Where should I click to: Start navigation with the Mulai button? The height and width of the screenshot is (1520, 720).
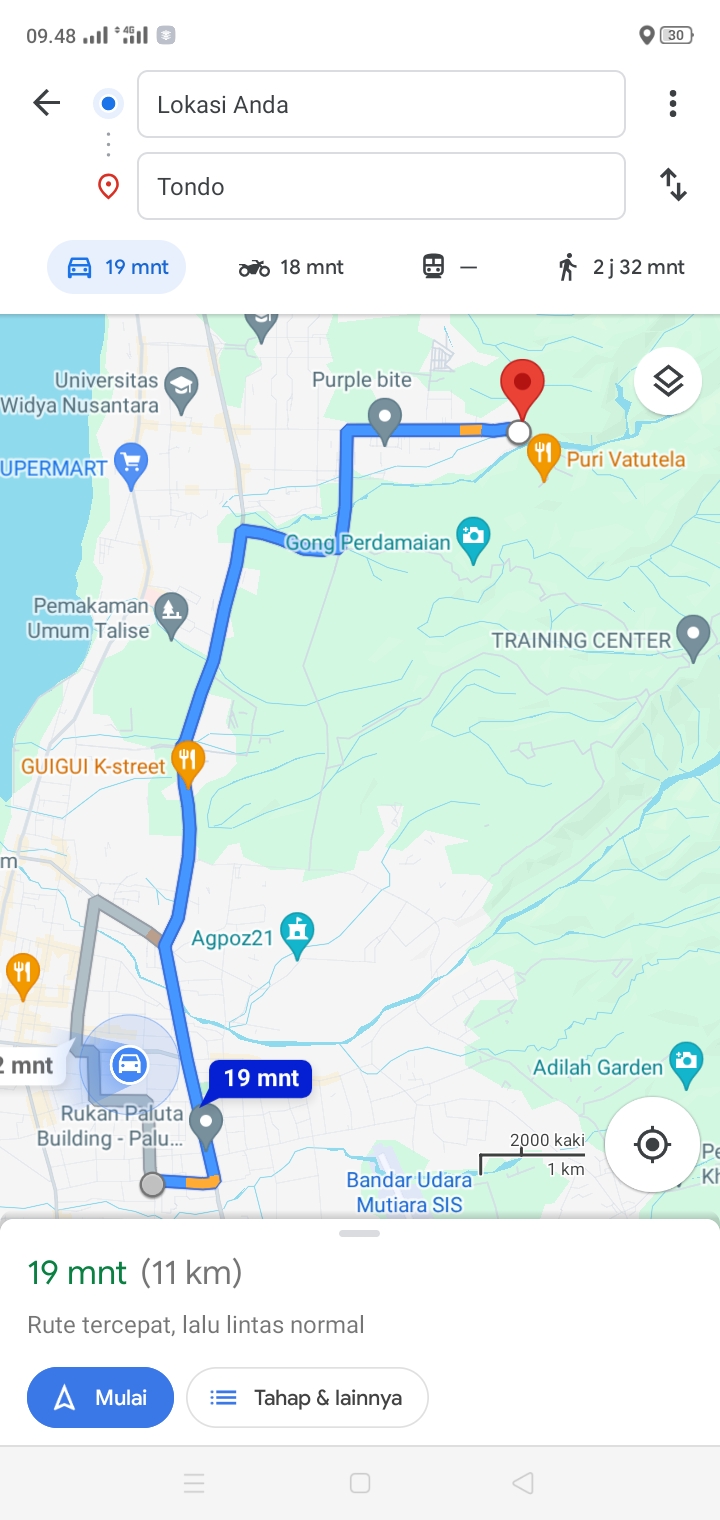coord(100,1397)
